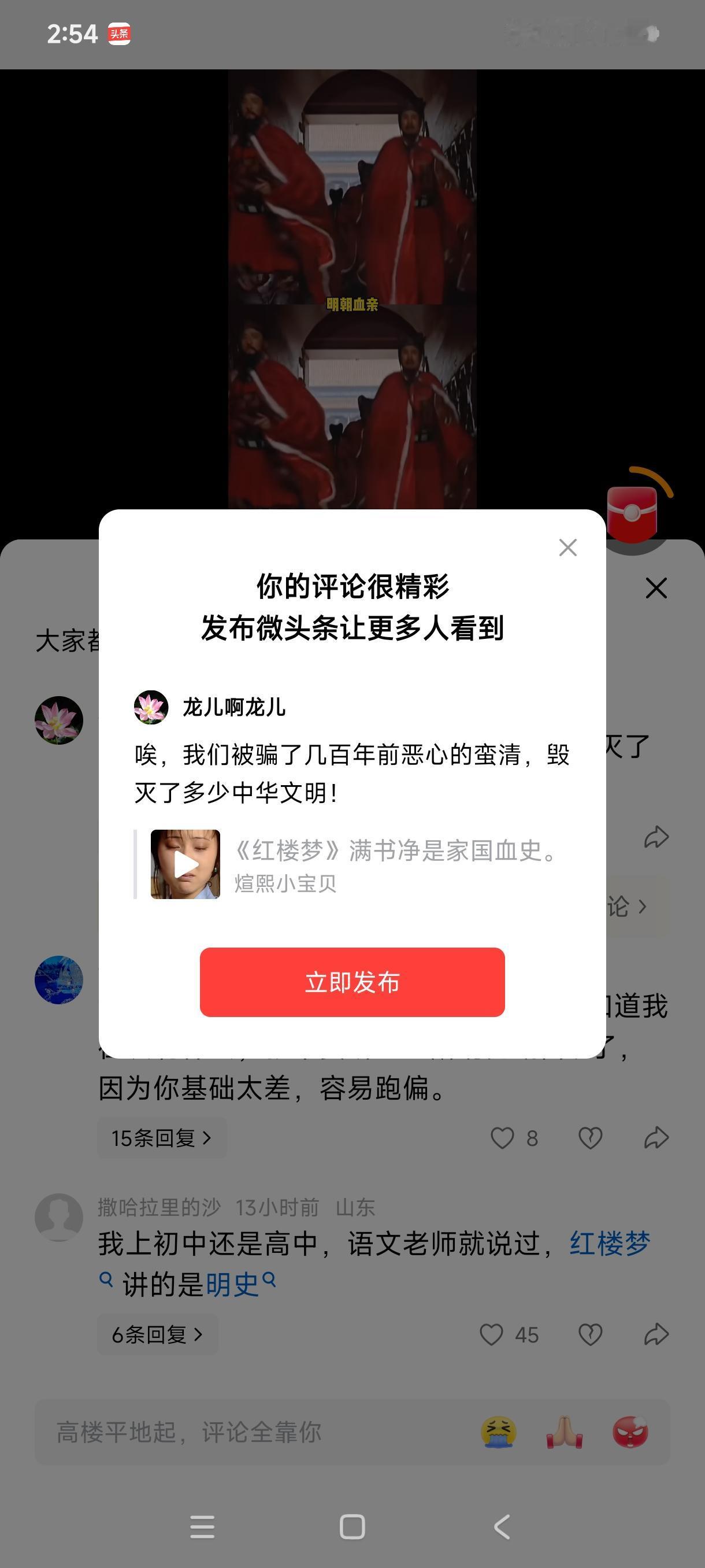
Task: Like the comment with 45 likes
Action: pos(493,1334)
